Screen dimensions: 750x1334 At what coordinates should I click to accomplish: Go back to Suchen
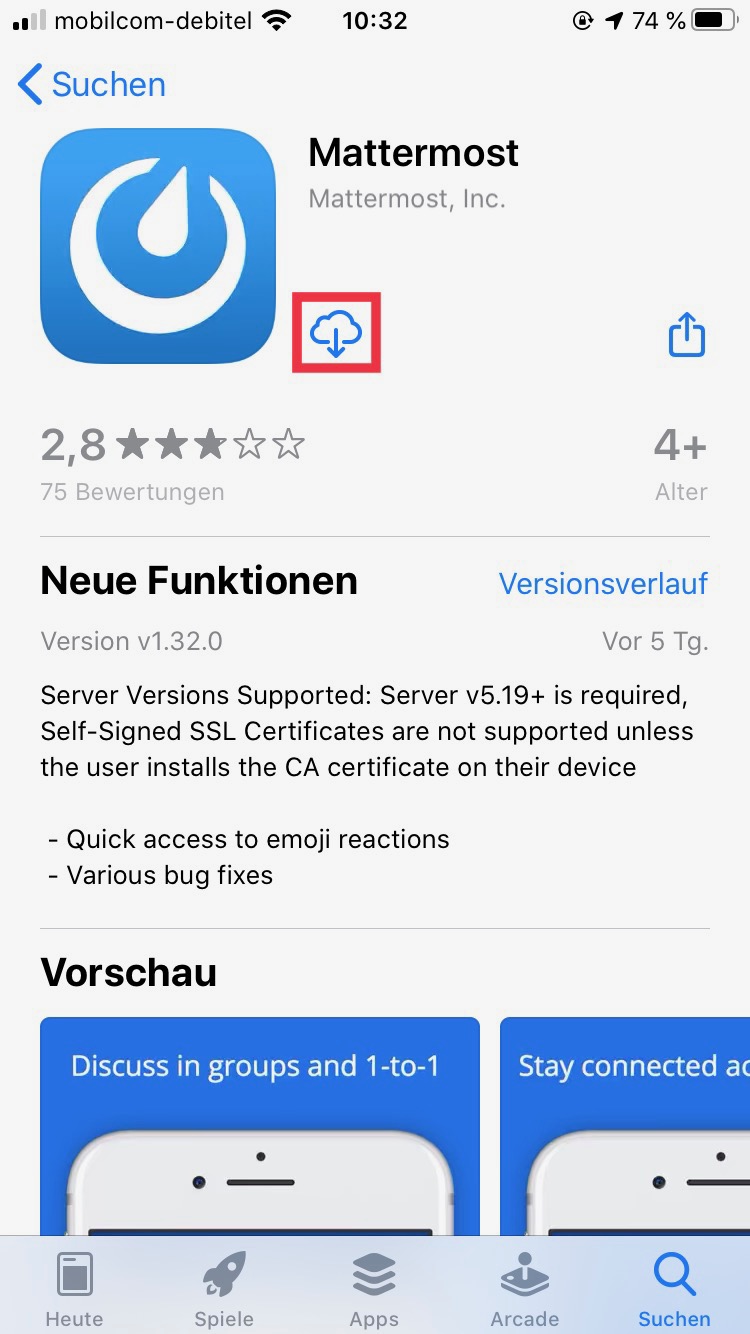[92, 85]
